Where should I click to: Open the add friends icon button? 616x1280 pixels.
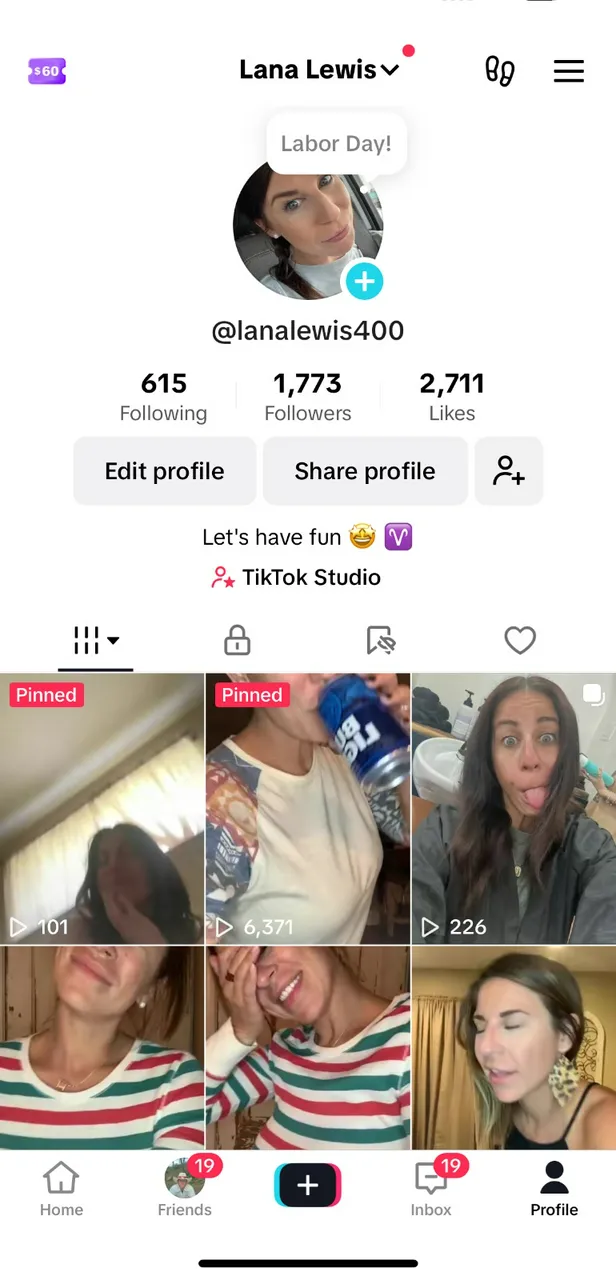(x=509, y=471)
